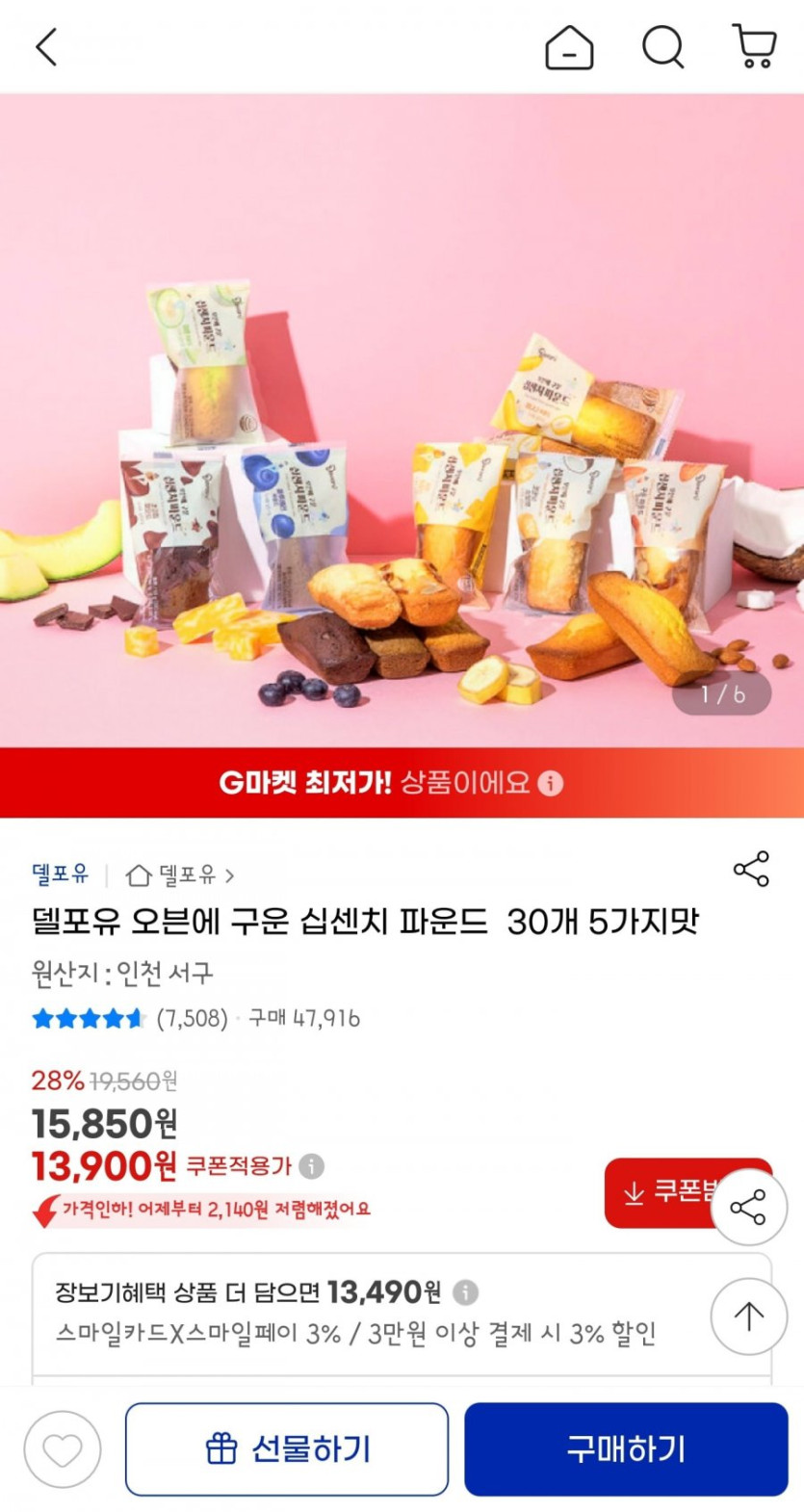Open the main product photo
Screen dimensions: 804x1512
coord(402,419)
